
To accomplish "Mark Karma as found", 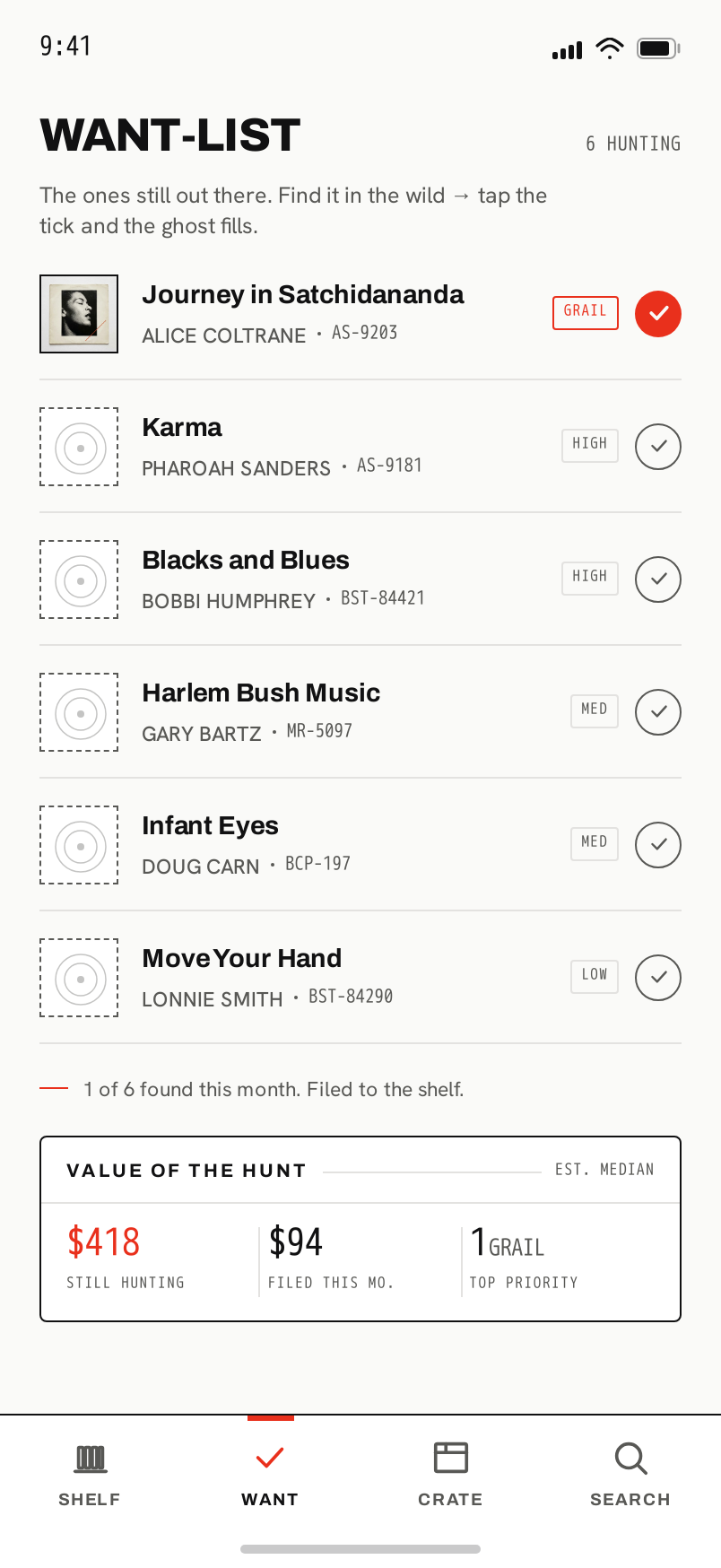I will pyautogui.click(x=658, y=447).
